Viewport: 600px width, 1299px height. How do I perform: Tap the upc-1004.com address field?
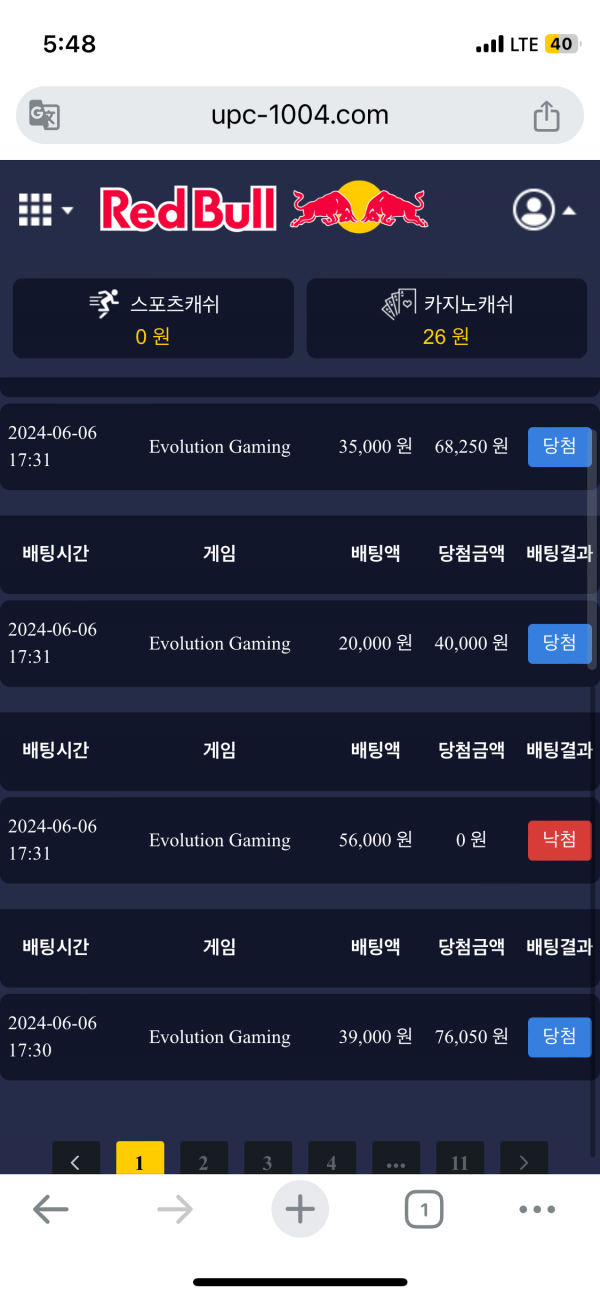click(300, 115)
